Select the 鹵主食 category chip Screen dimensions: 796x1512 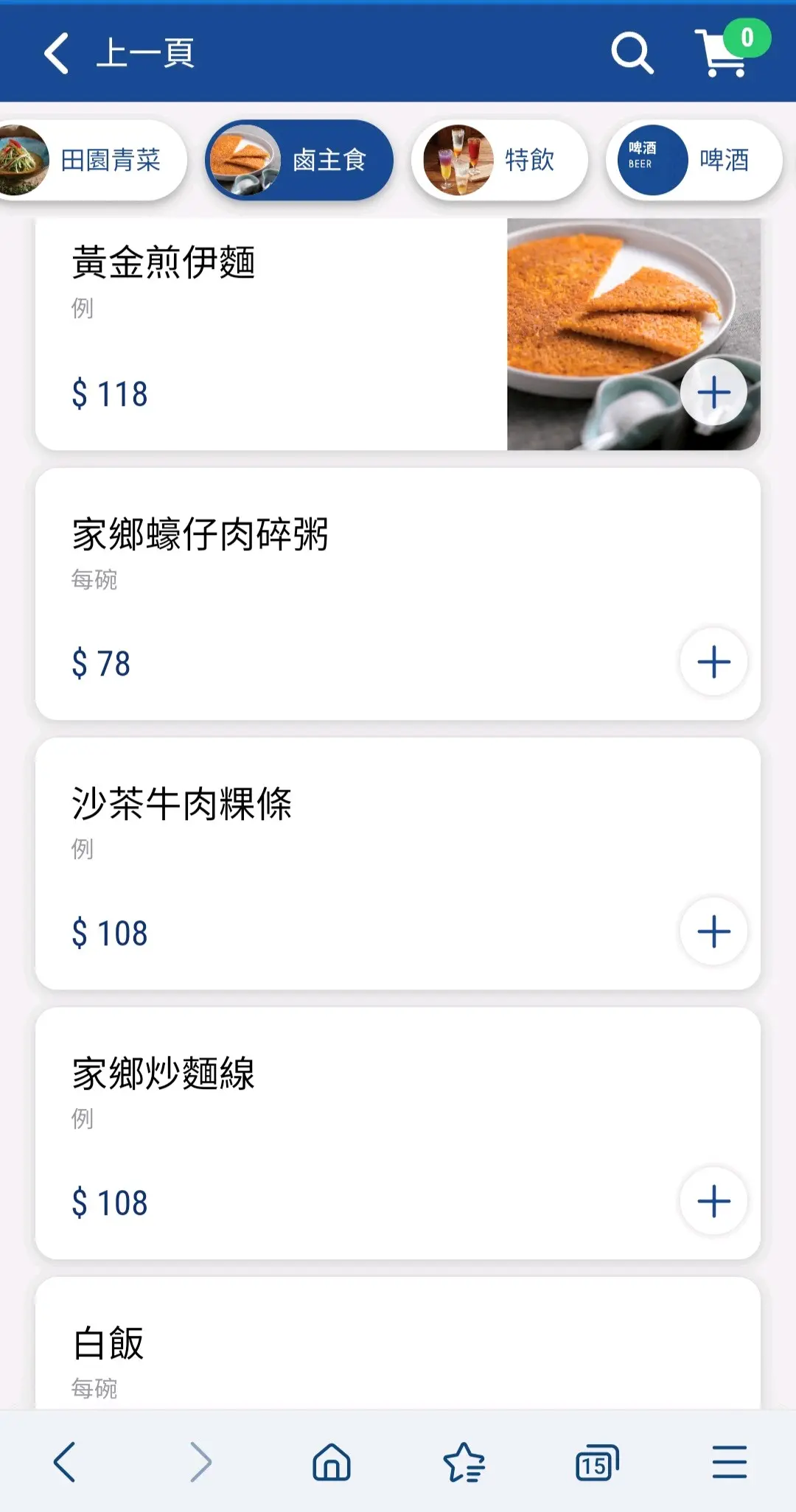[299, 160]
